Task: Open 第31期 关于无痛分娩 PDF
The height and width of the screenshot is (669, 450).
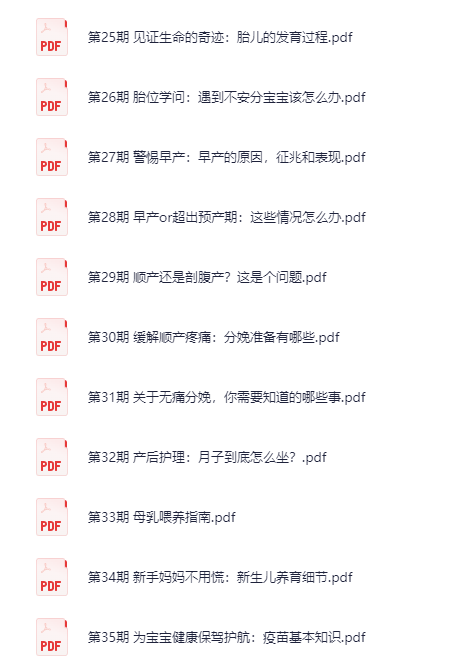Action: (x=226, y=397)
